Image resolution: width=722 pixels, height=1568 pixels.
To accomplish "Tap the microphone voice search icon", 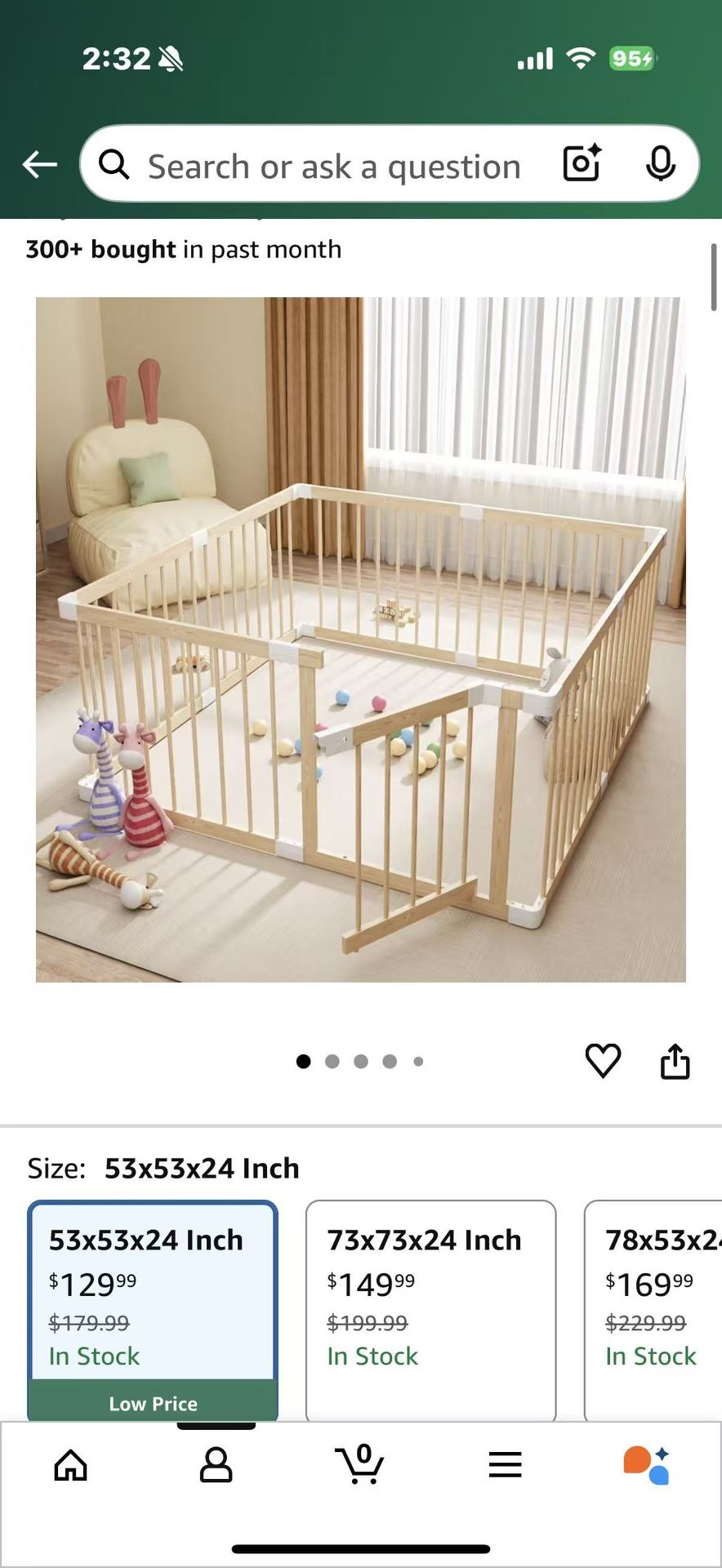I will click(662, 164).
